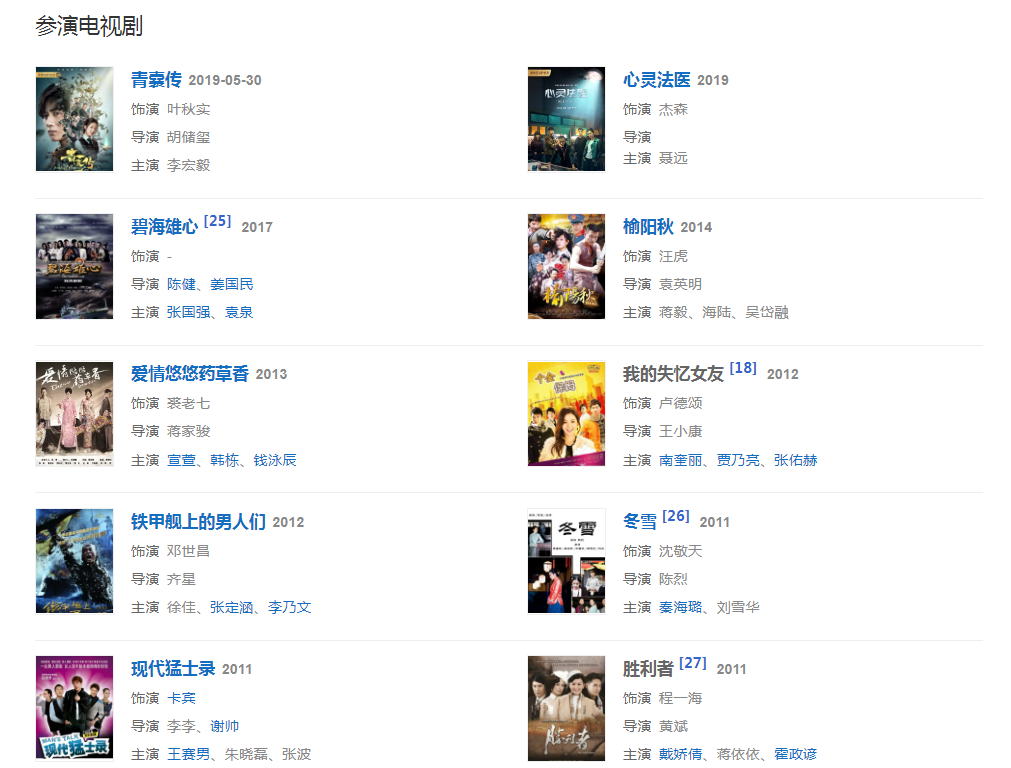Open the 爱情悠悠药草香 series link
This screenshot has height=768, width=1011.
pyautogui.click(x=189, y=374)
